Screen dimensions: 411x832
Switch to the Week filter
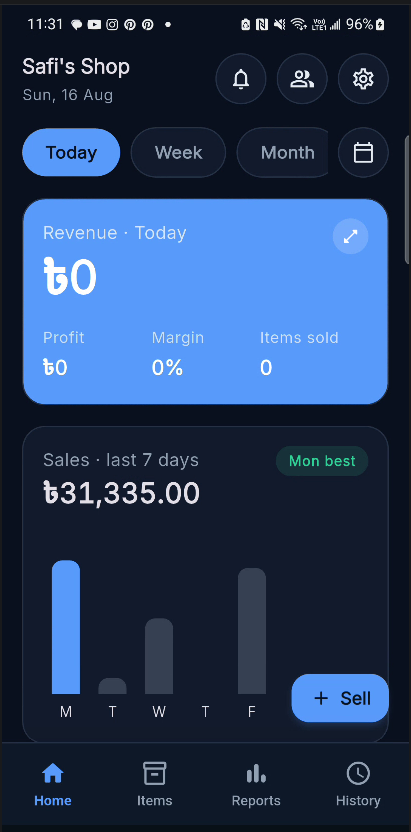click(x=178, y=152)
